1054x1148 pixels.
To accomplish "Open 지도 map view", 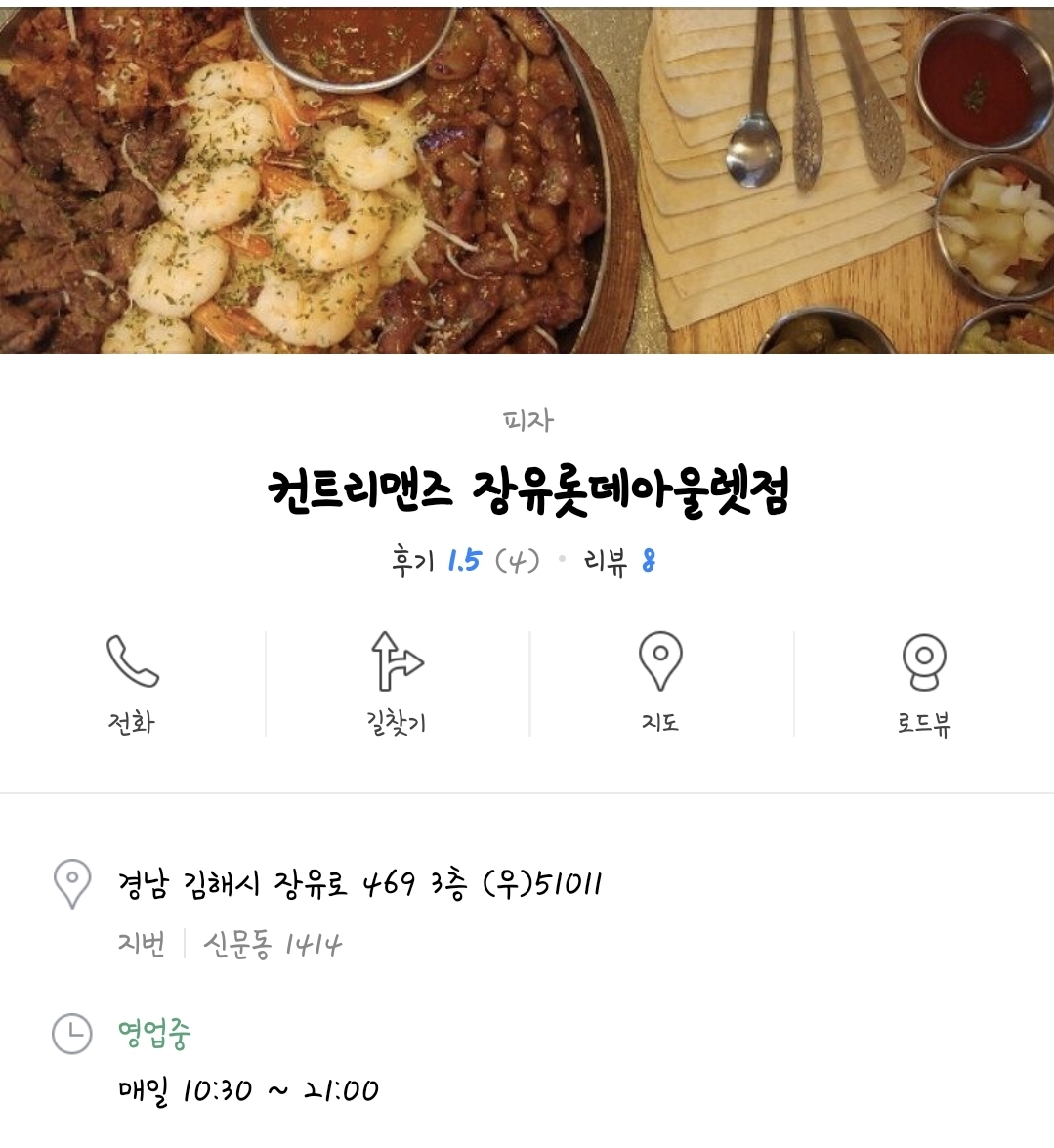I will coord(660,684).
